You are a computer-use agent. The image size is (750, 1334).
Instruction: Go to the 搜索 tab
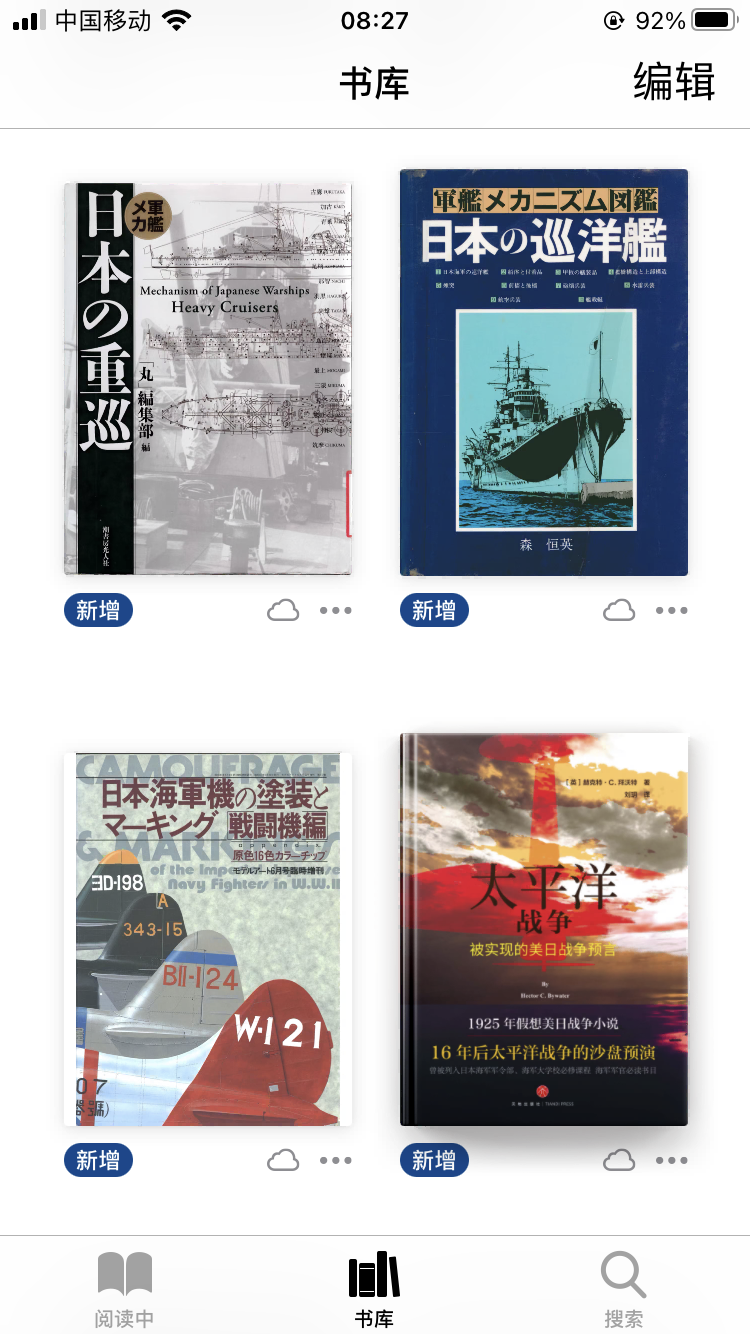click(x=624, y=1288)
